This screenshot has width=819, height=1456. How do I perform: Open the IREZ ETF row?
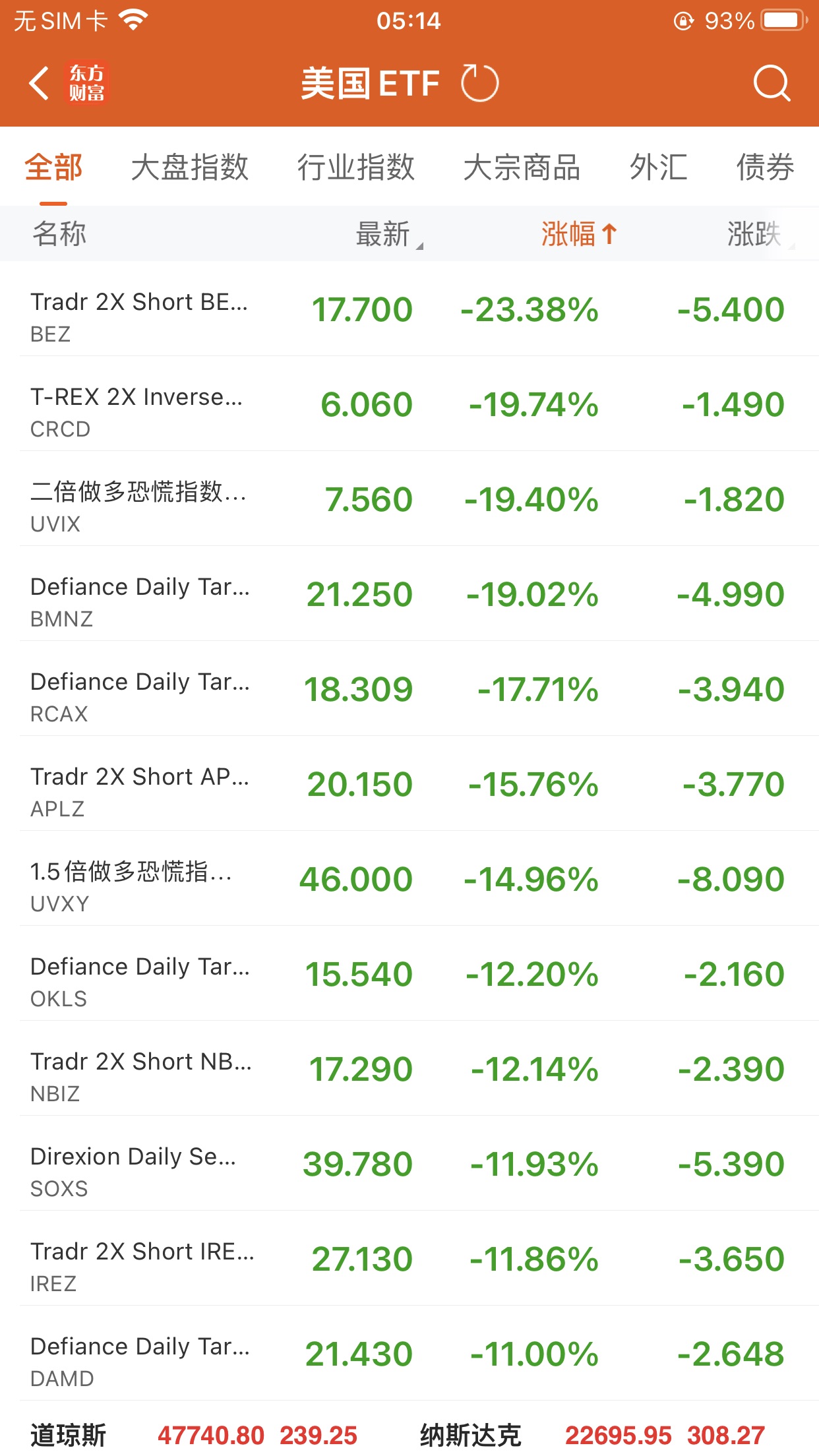(409, 1259)
